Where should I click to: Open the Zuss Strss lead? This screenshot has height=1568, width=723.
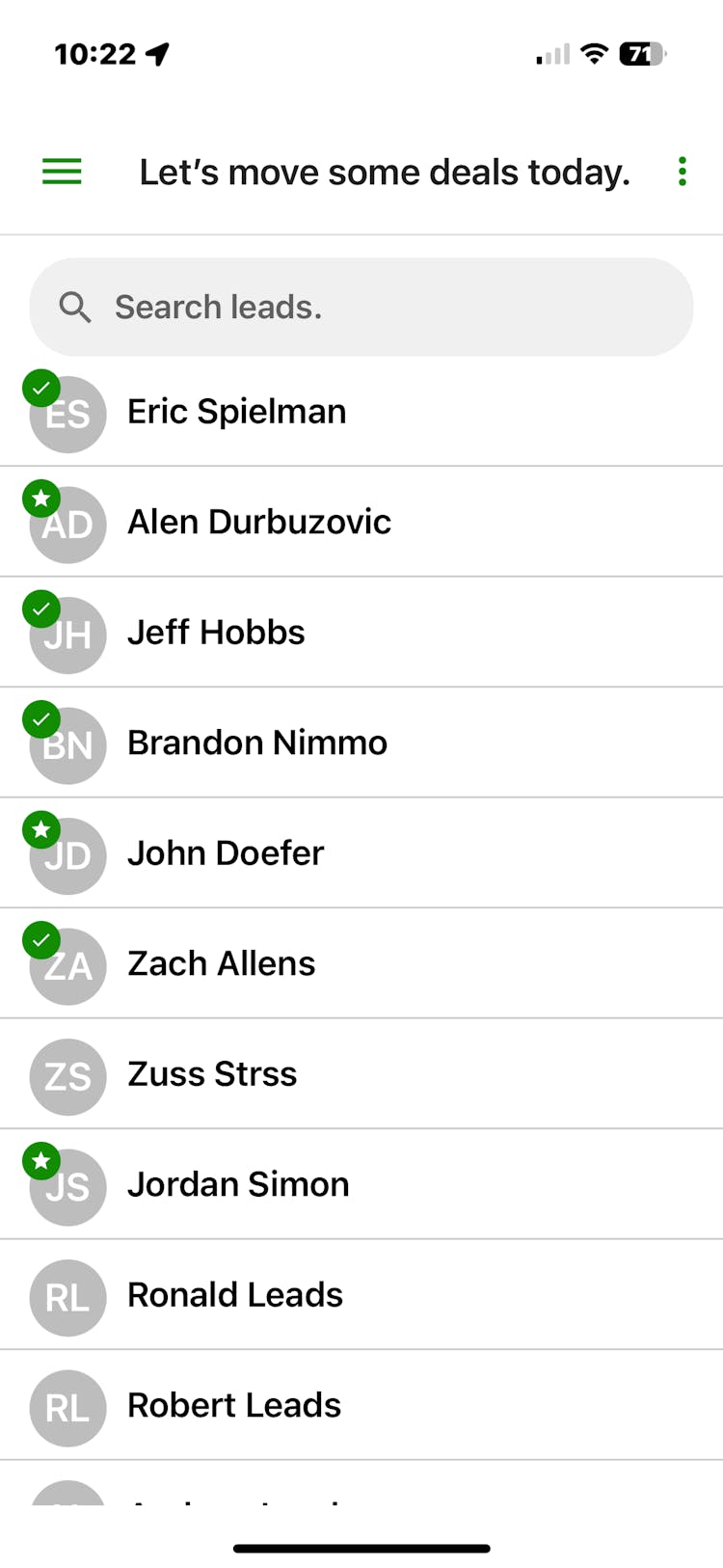tap(212, 1073)
